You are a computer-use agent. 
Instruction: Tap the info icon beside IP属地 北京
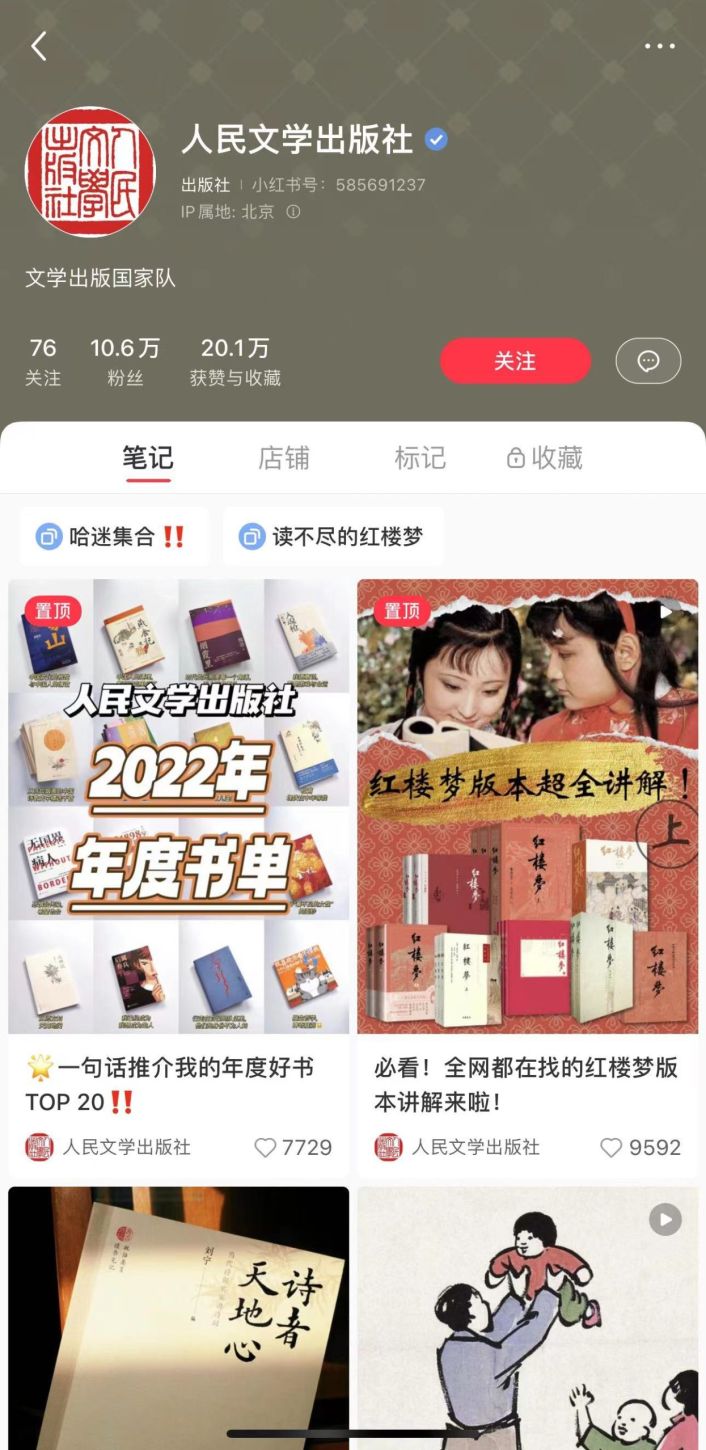point(293,212)
